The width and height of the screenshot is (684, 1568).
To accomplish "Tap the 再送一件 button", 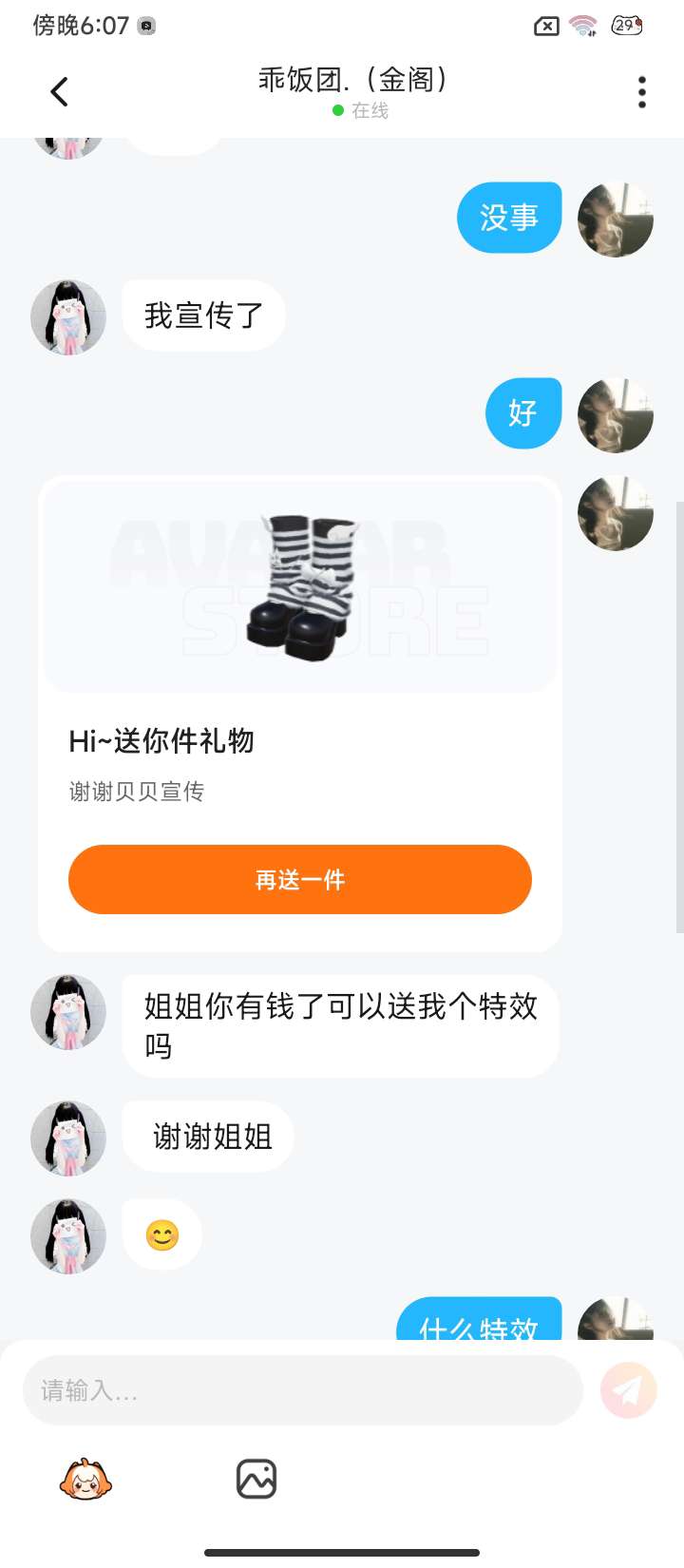I will pyautogui.click(x=300, y=880).
